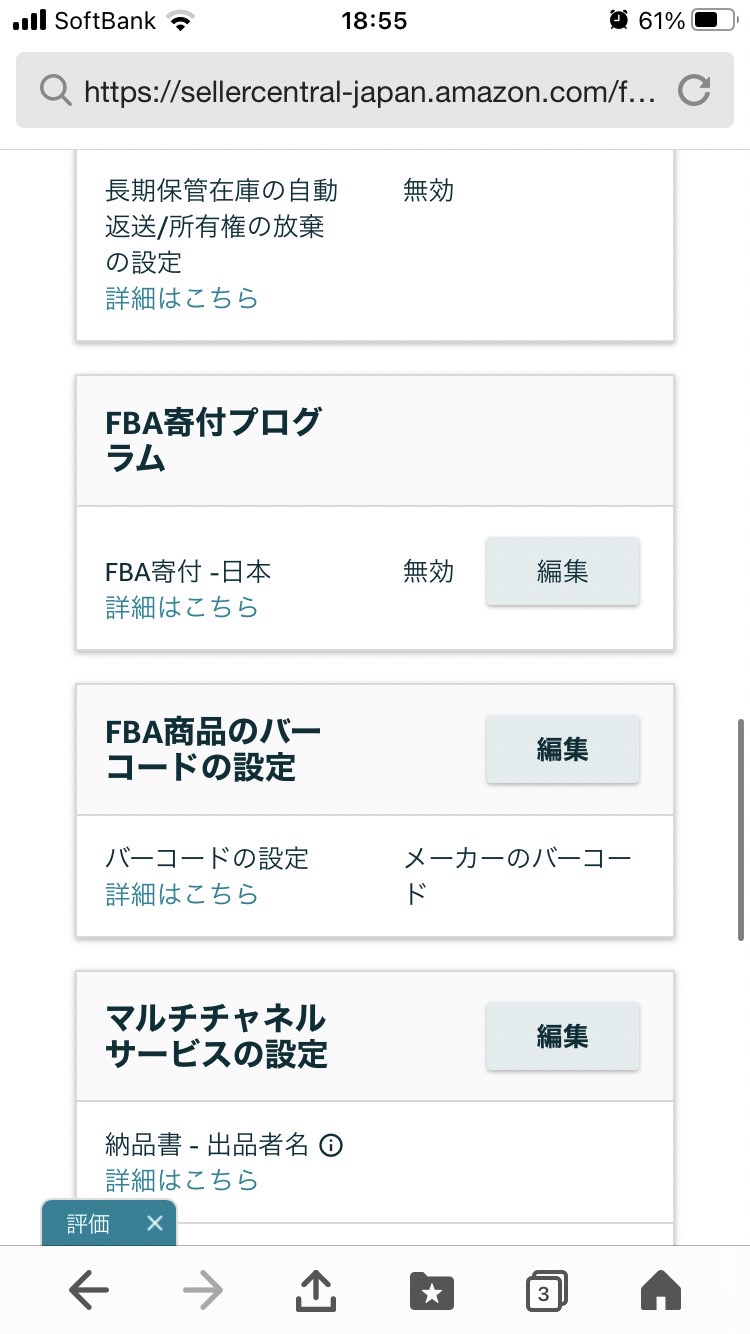
Task: Open 詳細はこちら under バーコードの設定
Action: pyautogui.click(x=182, y=894)
